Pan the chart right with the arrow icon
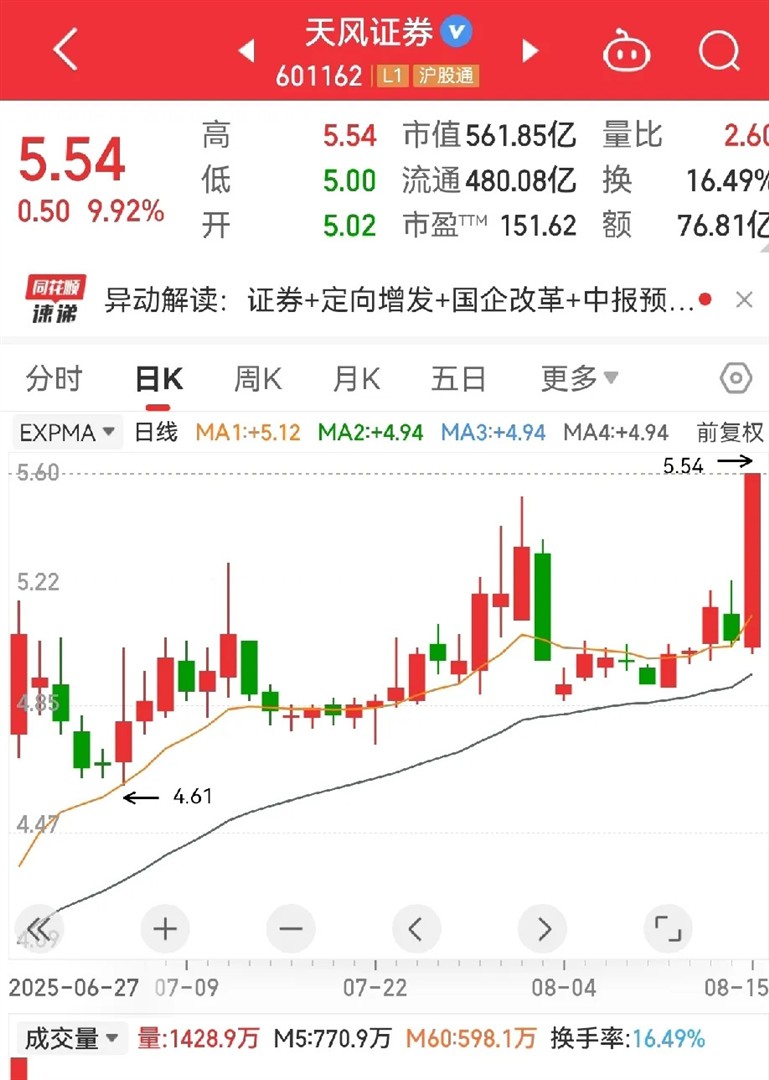 click(x=544, y=929)
